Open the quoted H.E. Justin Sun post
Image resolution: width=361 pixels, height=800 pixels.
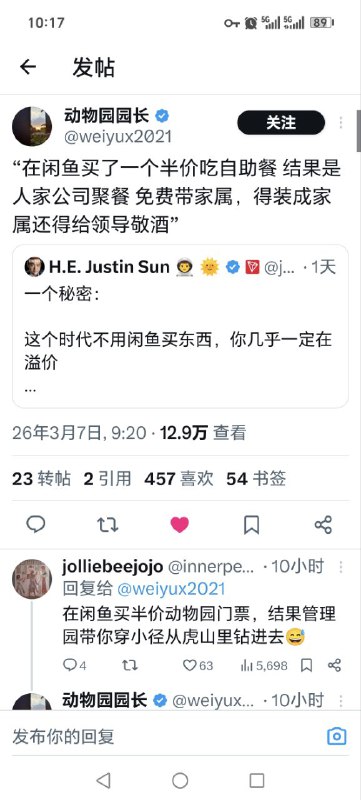click(180, 326)
